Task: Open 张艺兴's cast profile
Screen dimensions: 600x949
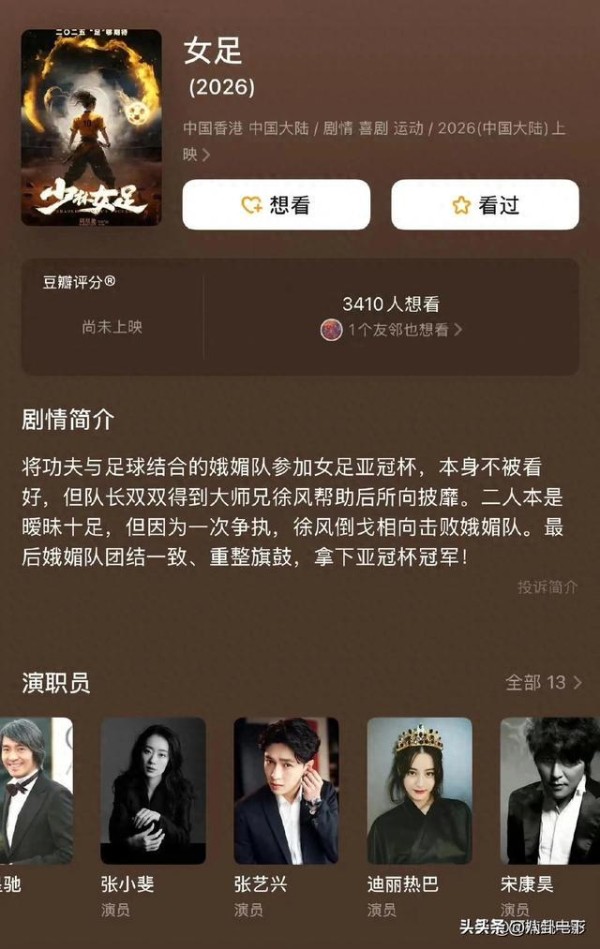Action: pos(286,792)
